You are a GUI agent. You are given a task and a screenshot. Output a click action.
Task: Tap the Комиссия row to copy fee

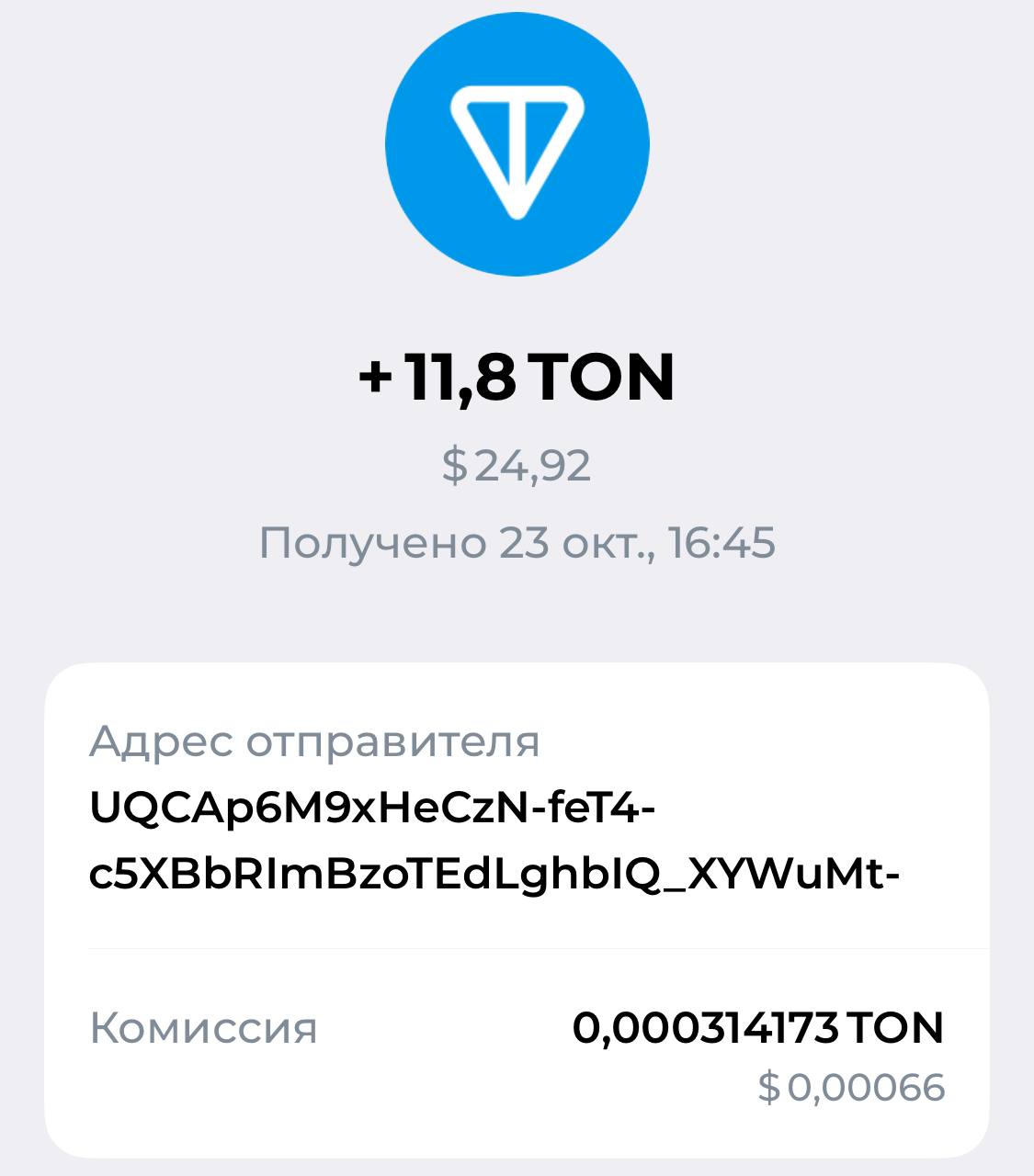click(x=517, y=1053)
